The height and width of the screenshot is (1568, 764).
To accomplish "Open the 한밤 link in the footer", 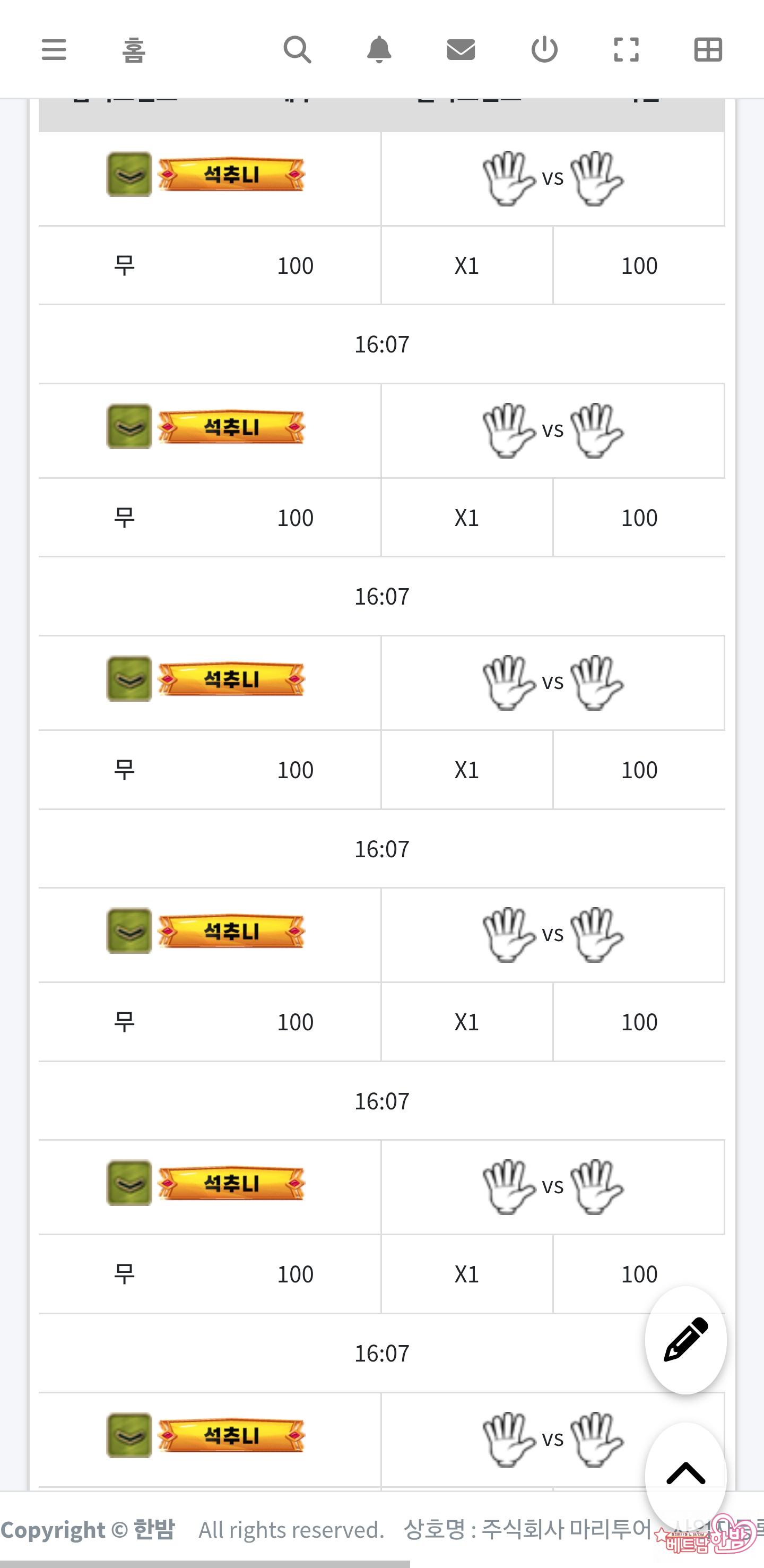I will 154,1529.
